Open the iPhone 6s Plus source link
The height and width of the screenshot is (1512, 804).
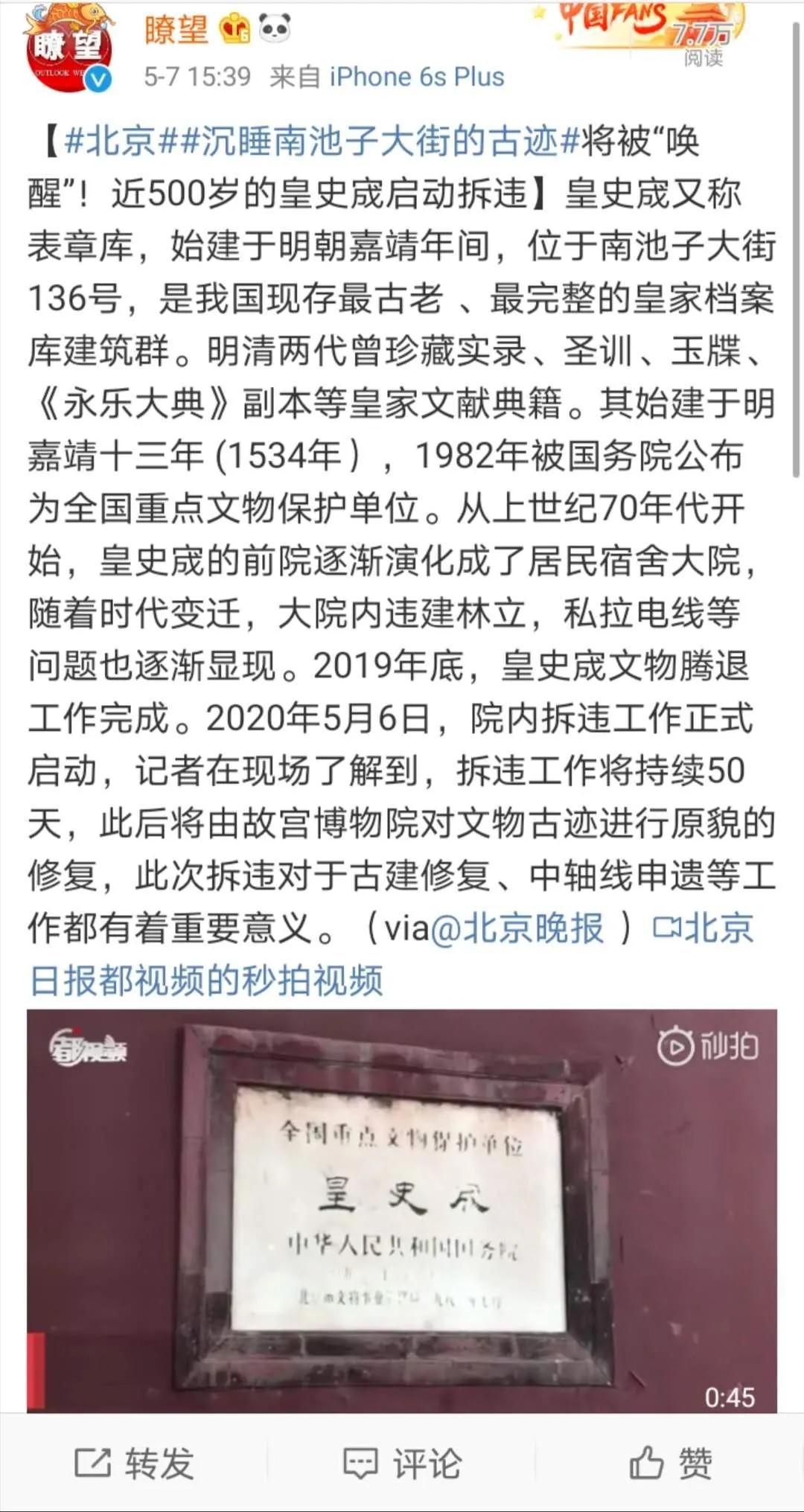coord(416,77)
